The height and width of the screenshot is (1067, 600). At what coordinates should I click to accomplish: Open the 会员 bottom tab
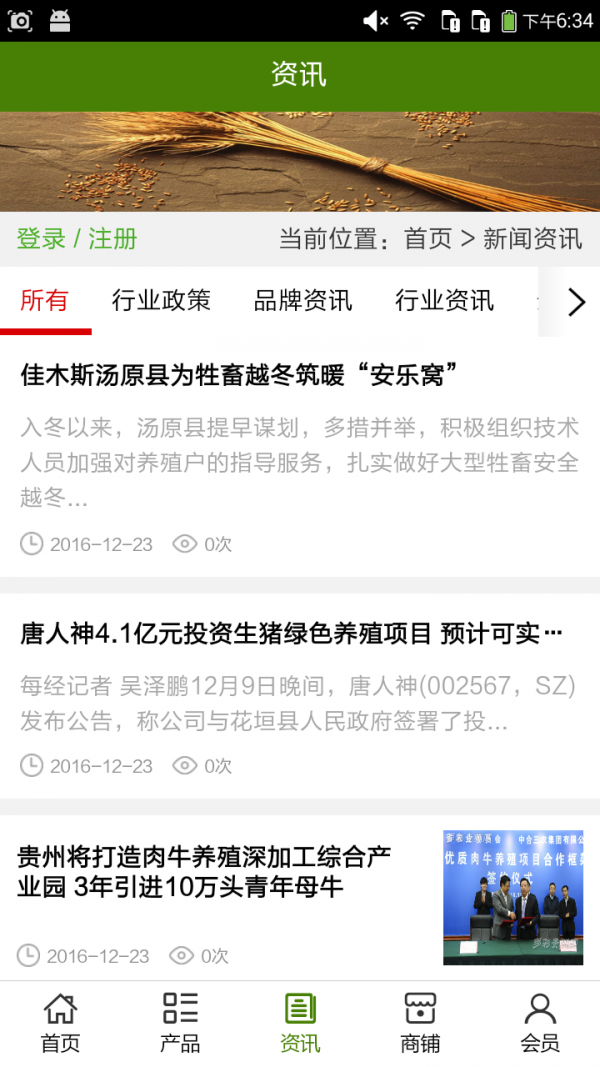(x=540, y=1023)
